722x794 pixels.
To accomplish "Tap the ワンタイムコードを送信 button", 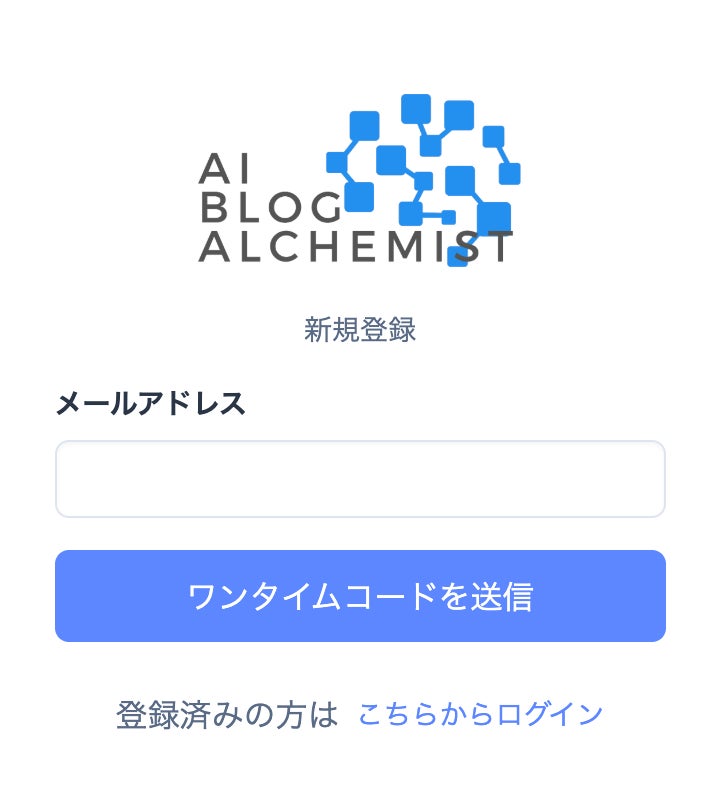I will point(360,596).
